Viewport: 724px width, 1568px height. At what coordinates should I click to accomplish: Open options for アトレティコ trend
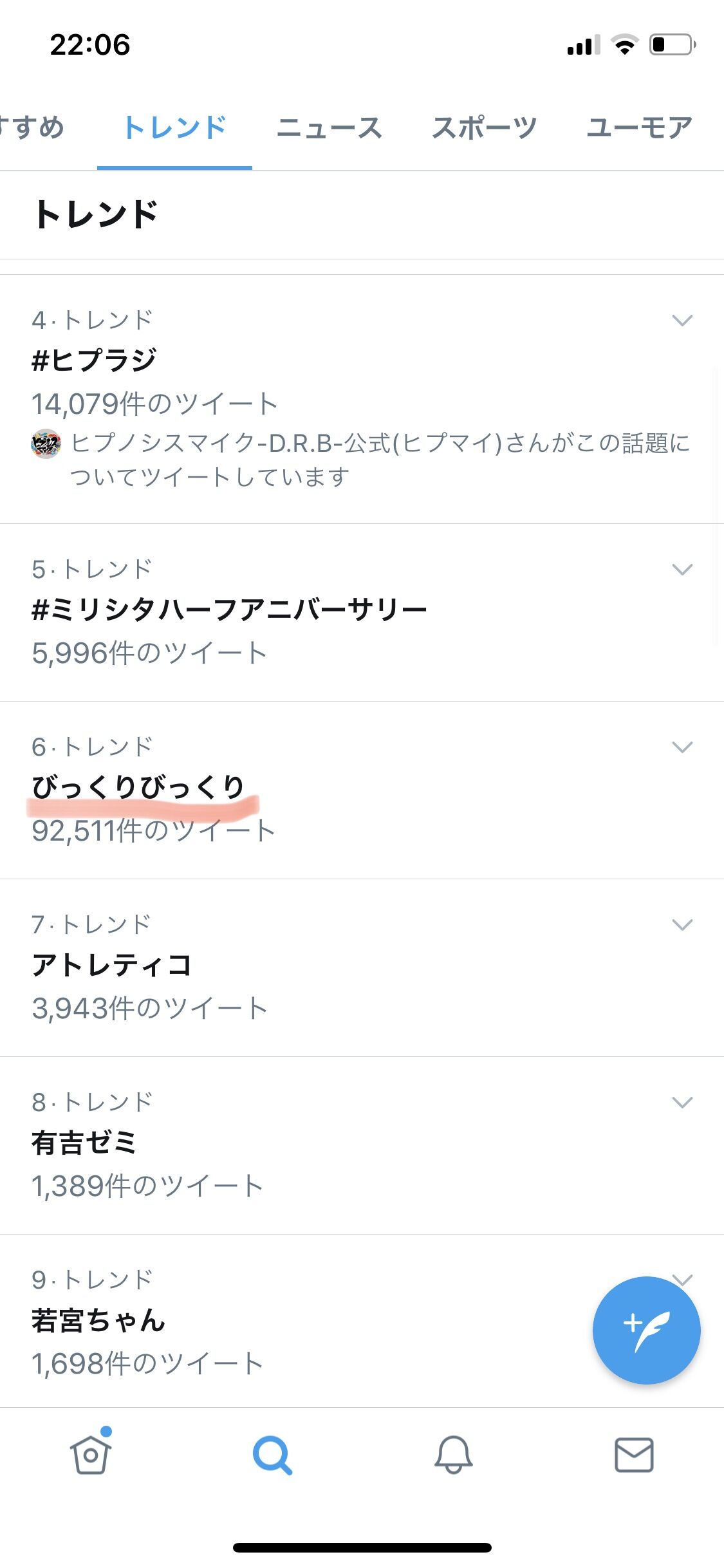pyautogui.click(x=682, y=924)
